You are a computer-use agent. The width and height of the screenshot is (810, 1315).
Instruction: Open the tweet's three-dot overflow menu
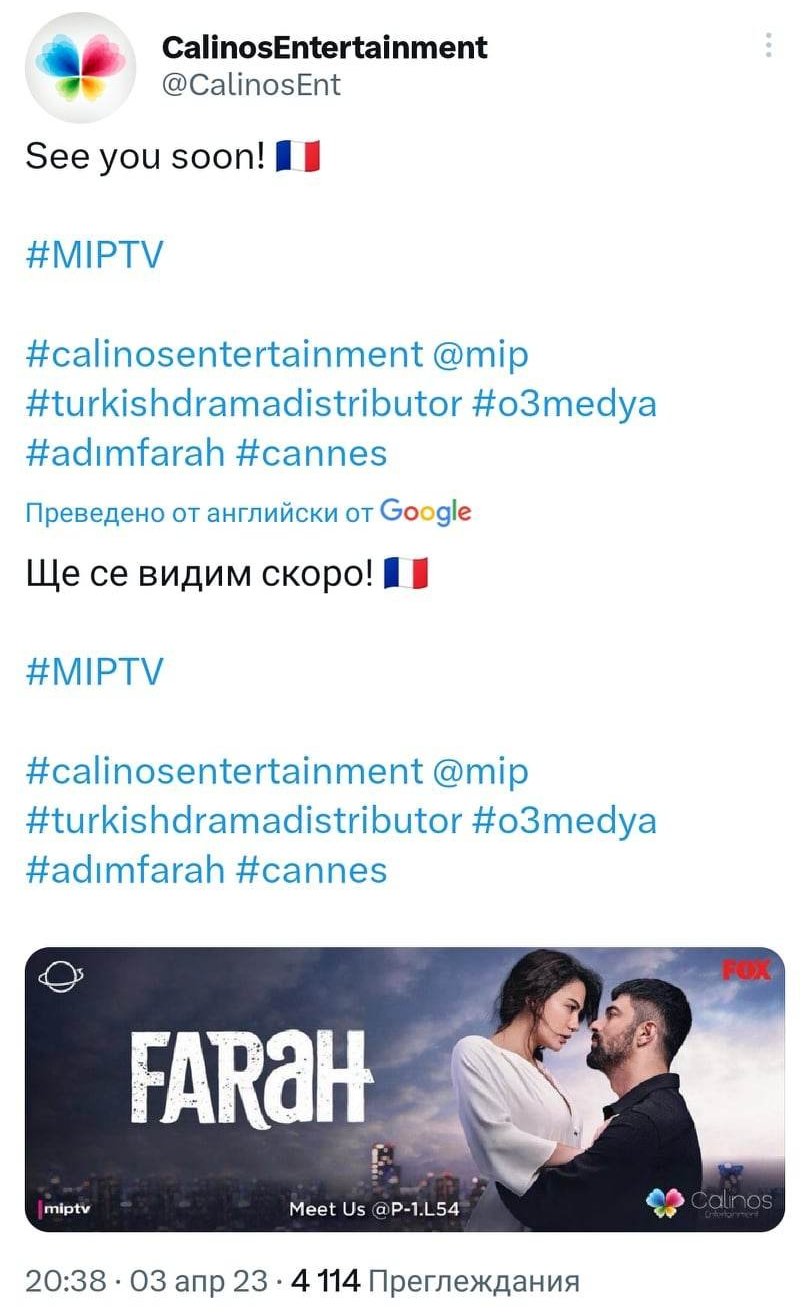[x=768, y=45]
